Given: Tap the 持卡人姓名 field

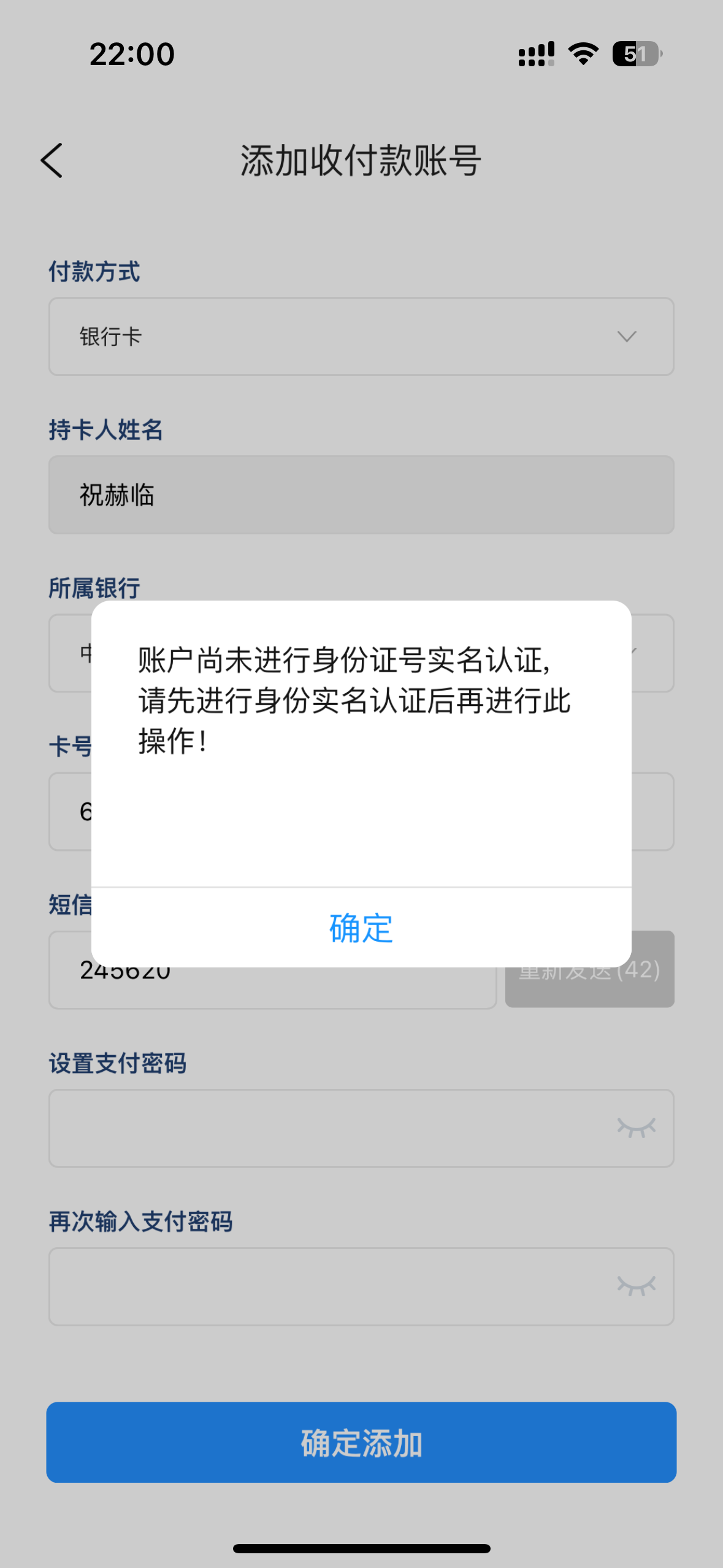Looking at the screenshot, I should [361, 494].
